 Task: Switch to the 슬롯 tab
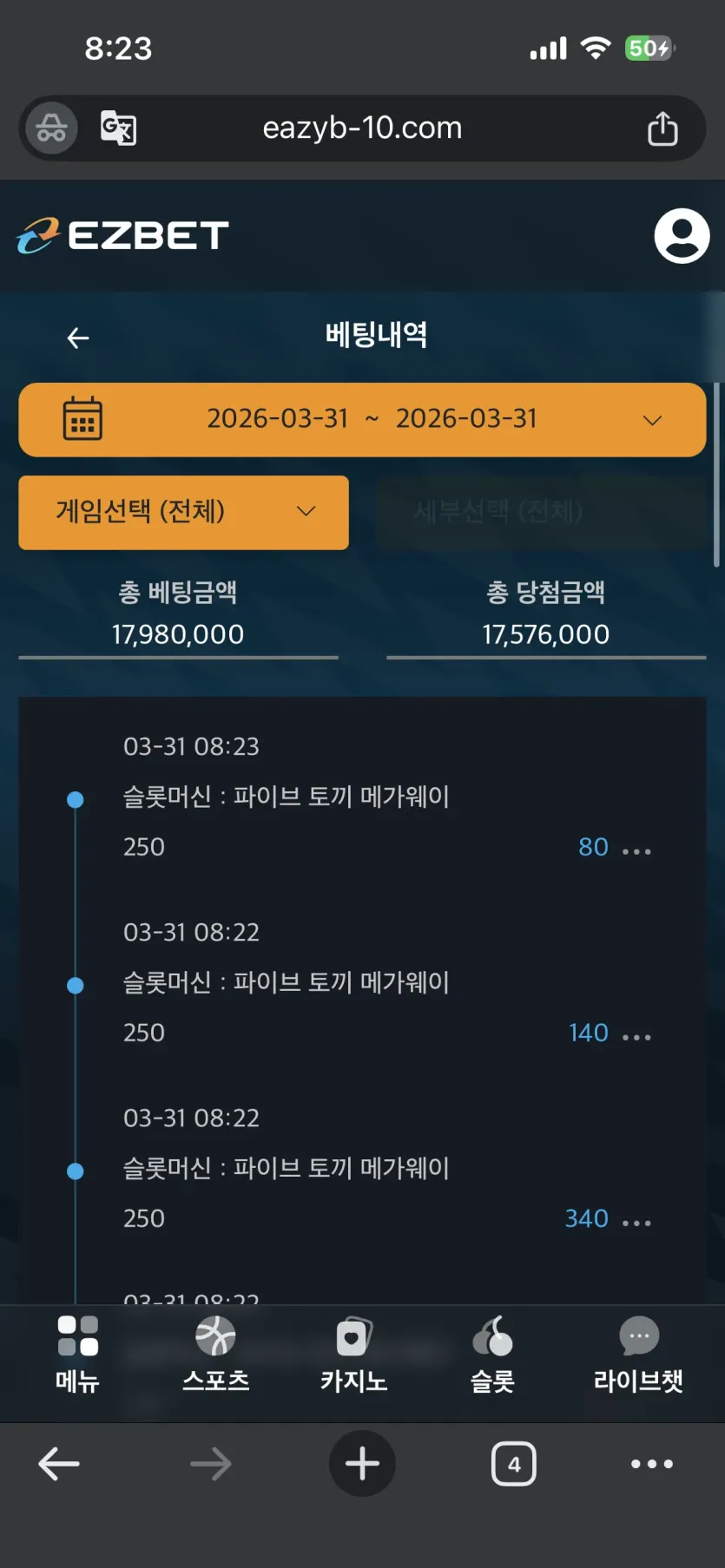tap(492, 1355)
